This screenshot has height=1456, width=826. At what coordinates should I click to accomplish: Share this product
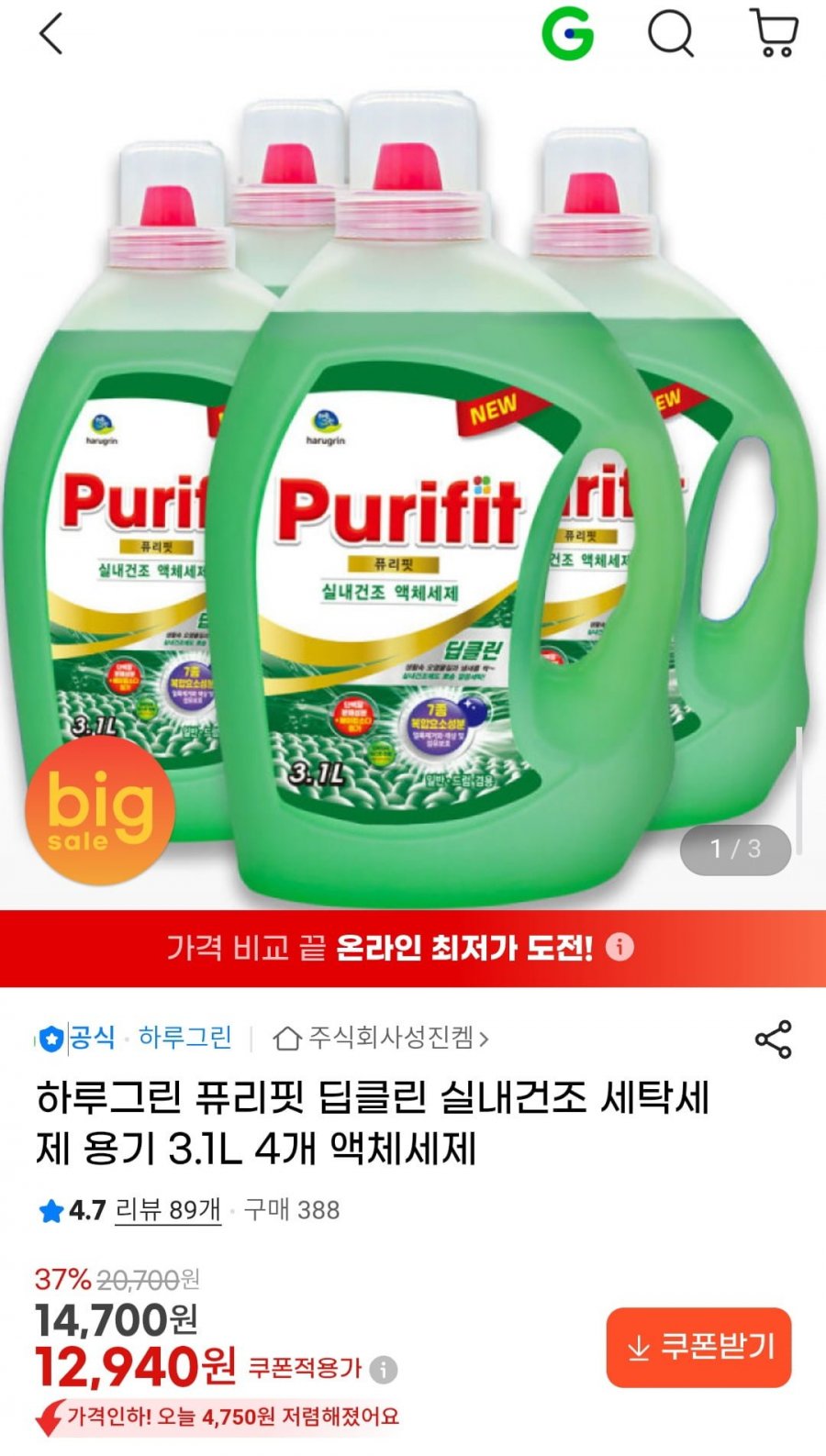(773, 1039)
